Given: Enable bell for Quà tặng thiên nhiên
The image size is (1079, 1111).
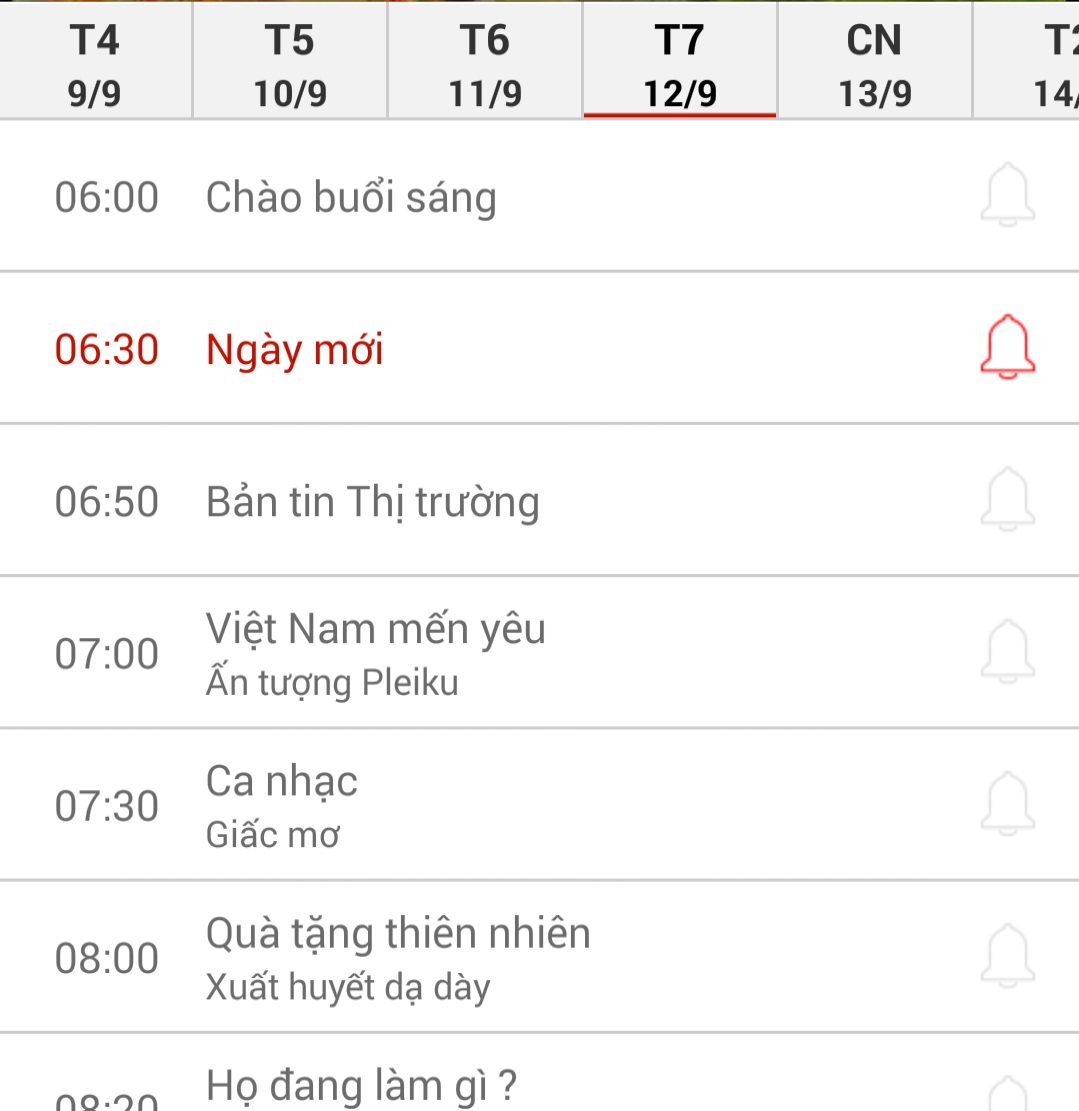Looking at the screenshot, I should pos(1007,957).
